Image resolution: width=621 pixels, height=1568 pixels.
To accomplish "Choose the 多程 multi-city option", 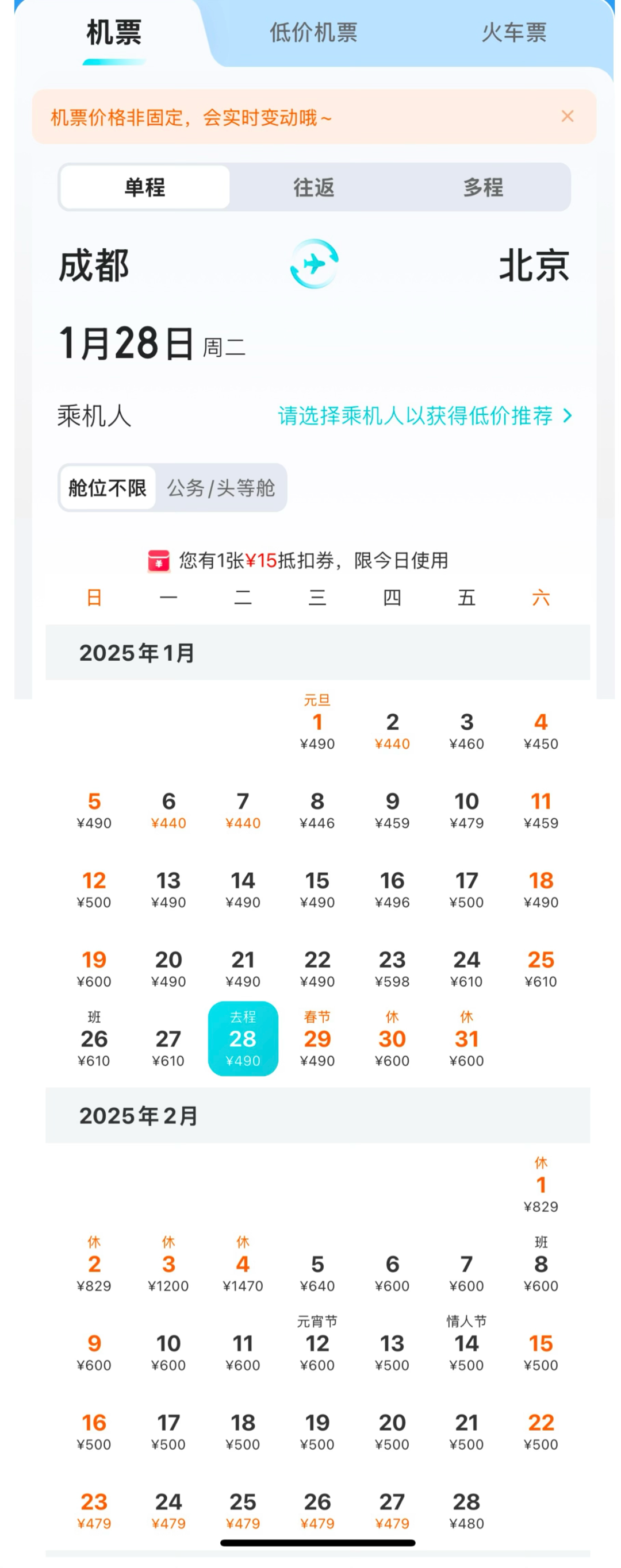I will [x=482, y=187].
